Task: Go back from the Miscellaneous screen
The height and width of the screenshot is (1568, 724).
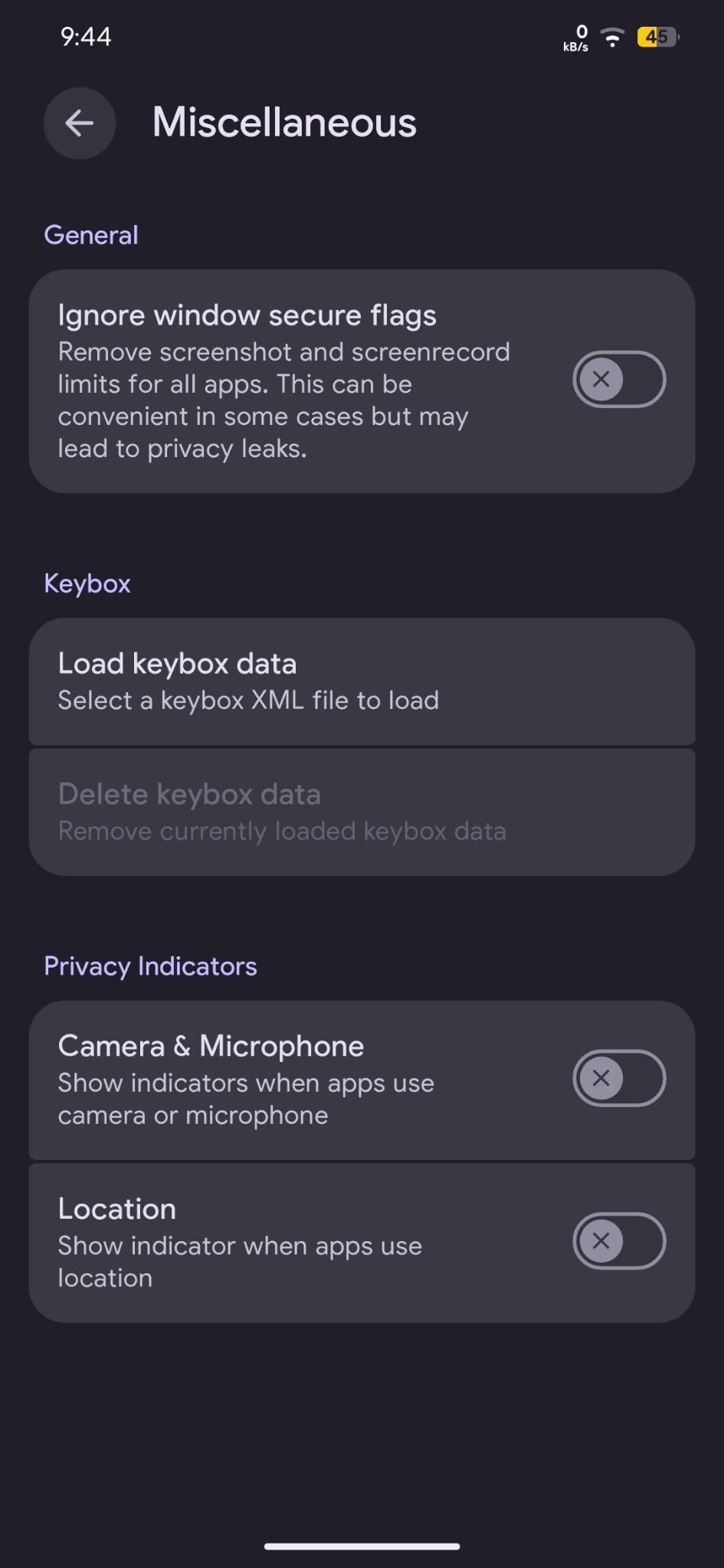Action: (80, 123)
